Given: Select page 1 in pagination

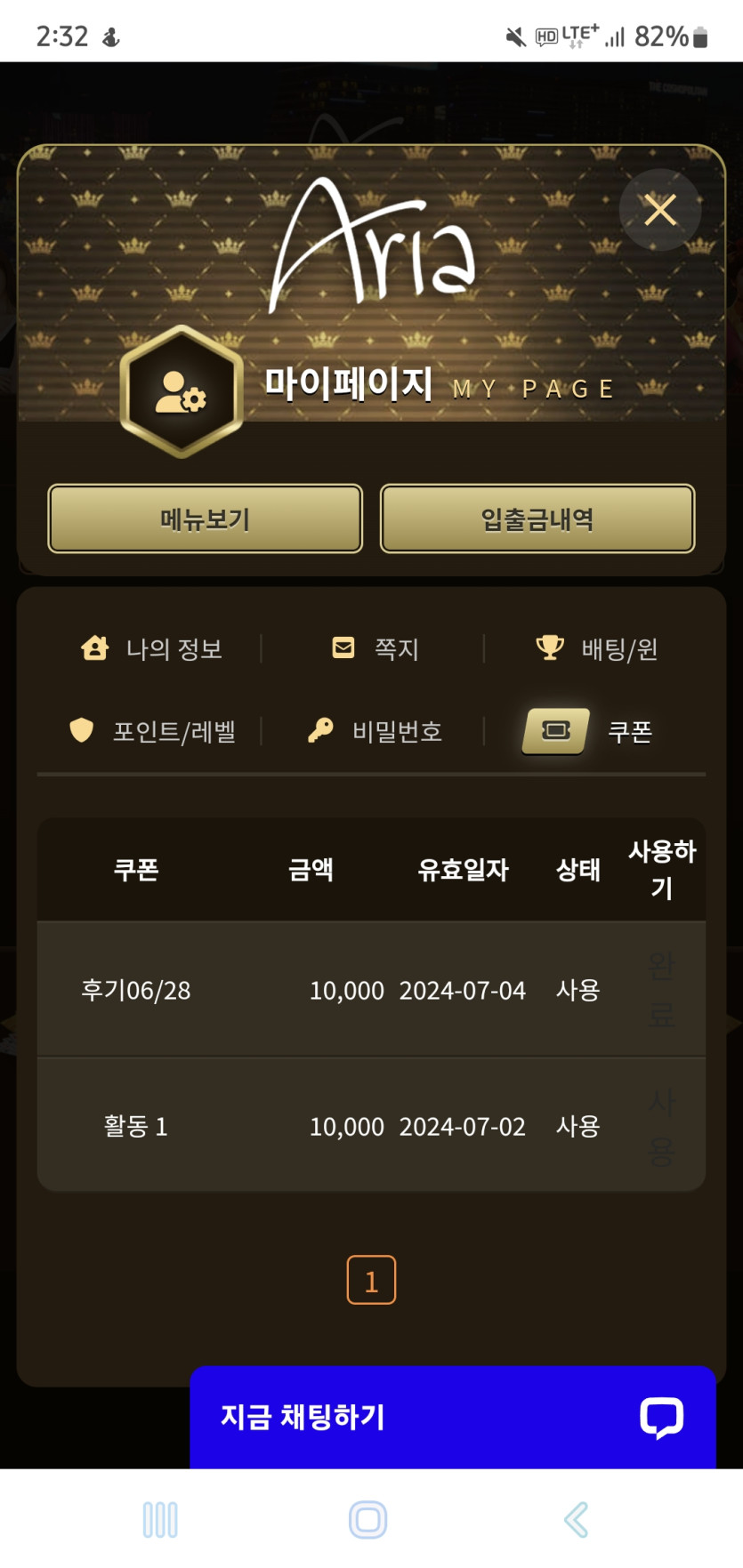Looking at the screenshot, I should [x=371, y=1280].
